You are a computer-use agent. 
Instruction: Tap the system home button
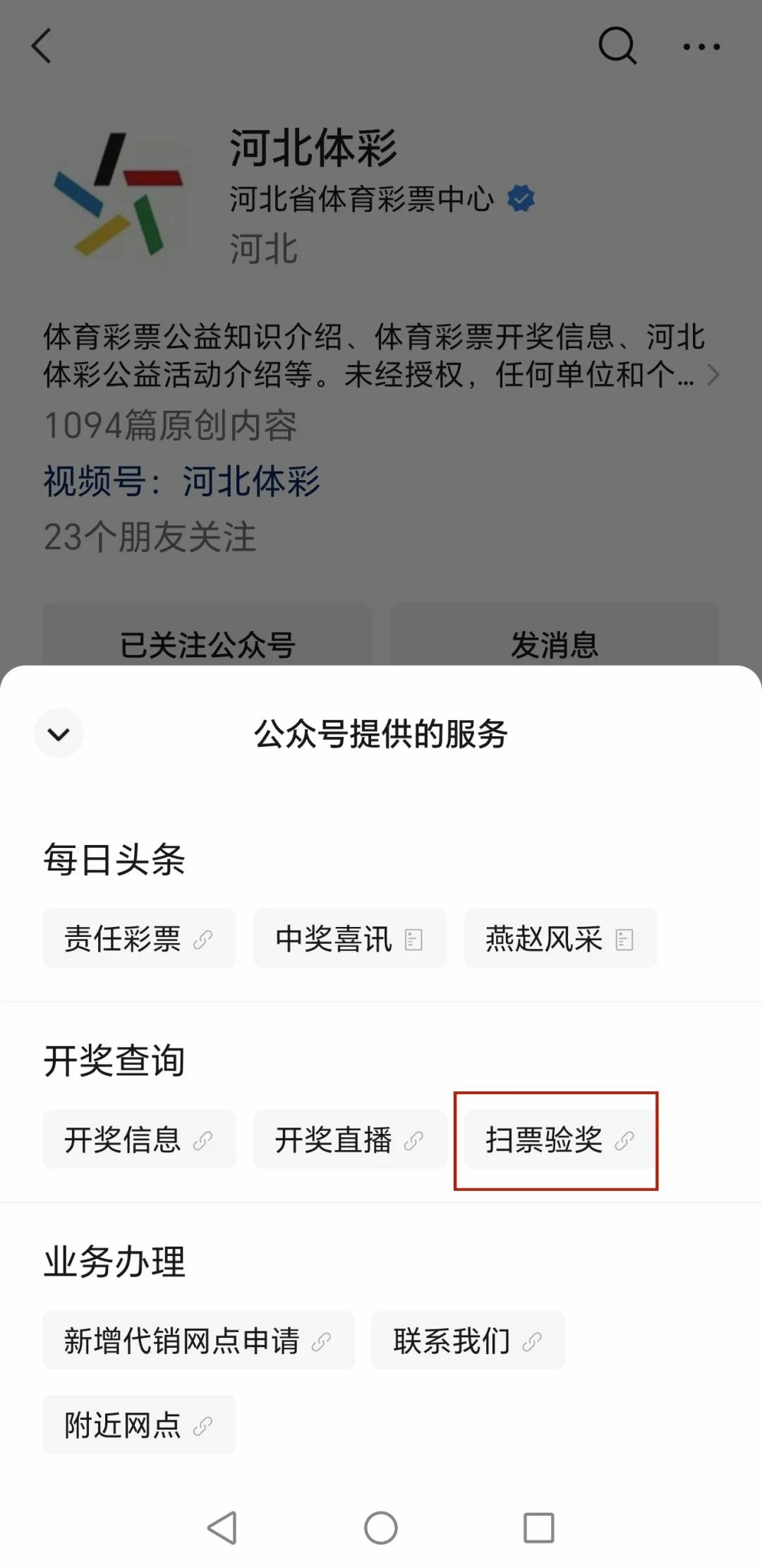pos(381,1528)
